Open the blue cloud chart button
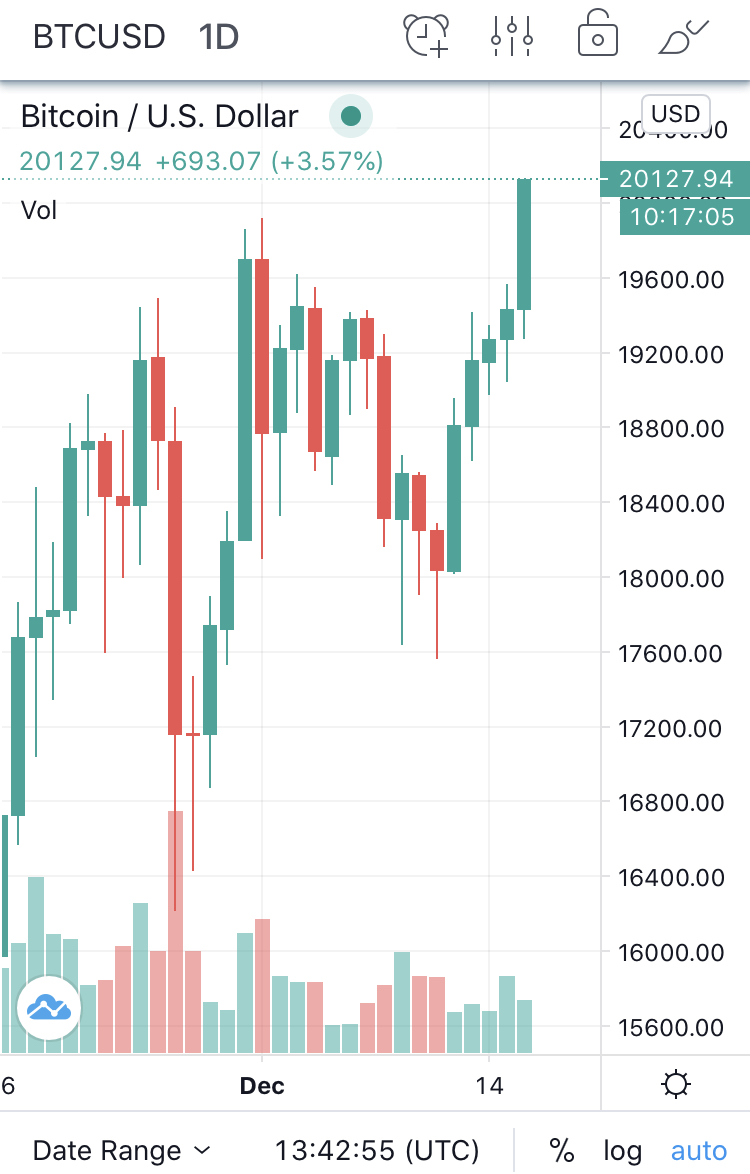Image resolution: width=750 pixels, height=1174 pixels. [x=49, y=1006]
